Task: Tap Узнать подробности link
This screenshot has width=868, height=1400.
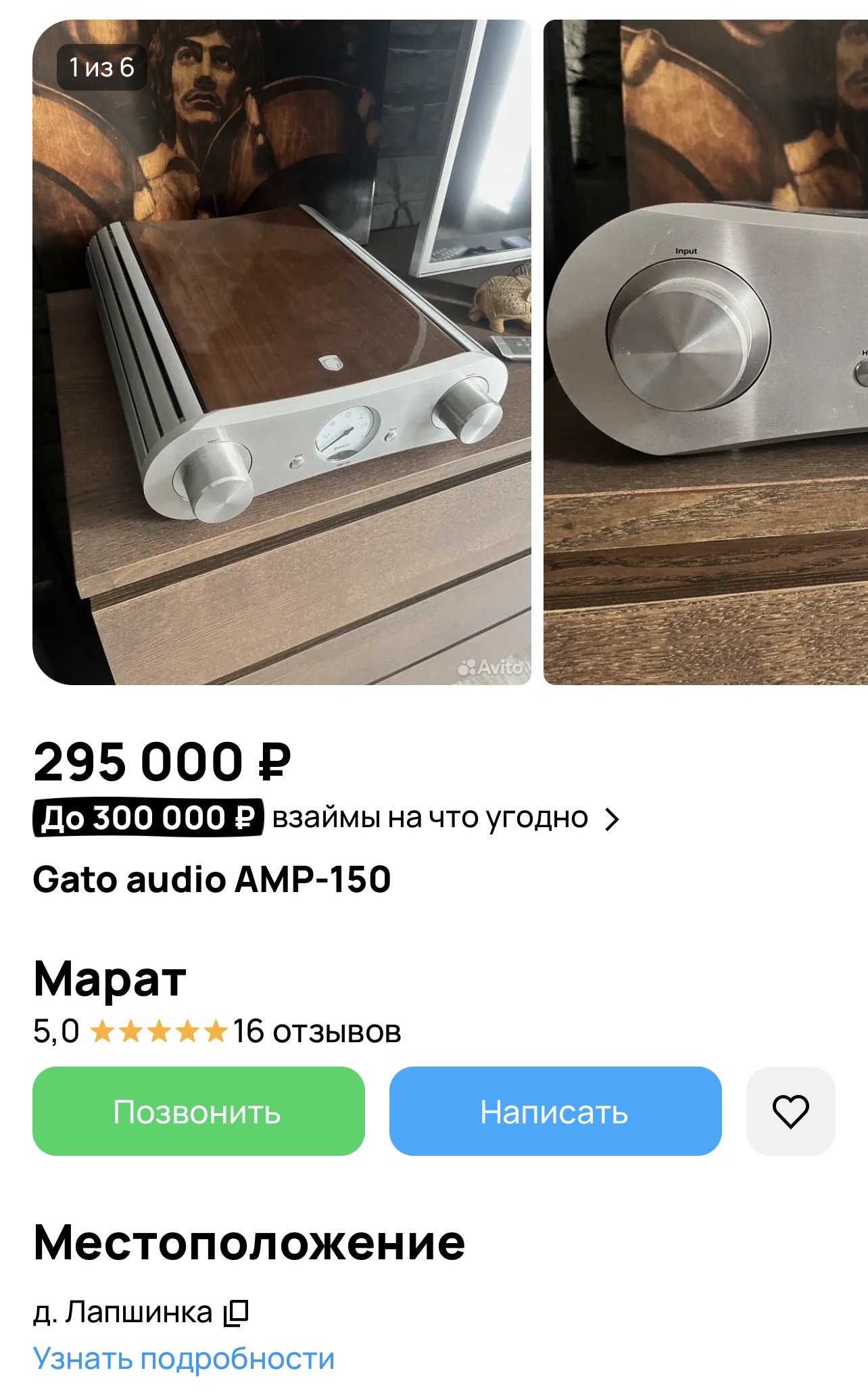Action: click(184, 1359)
